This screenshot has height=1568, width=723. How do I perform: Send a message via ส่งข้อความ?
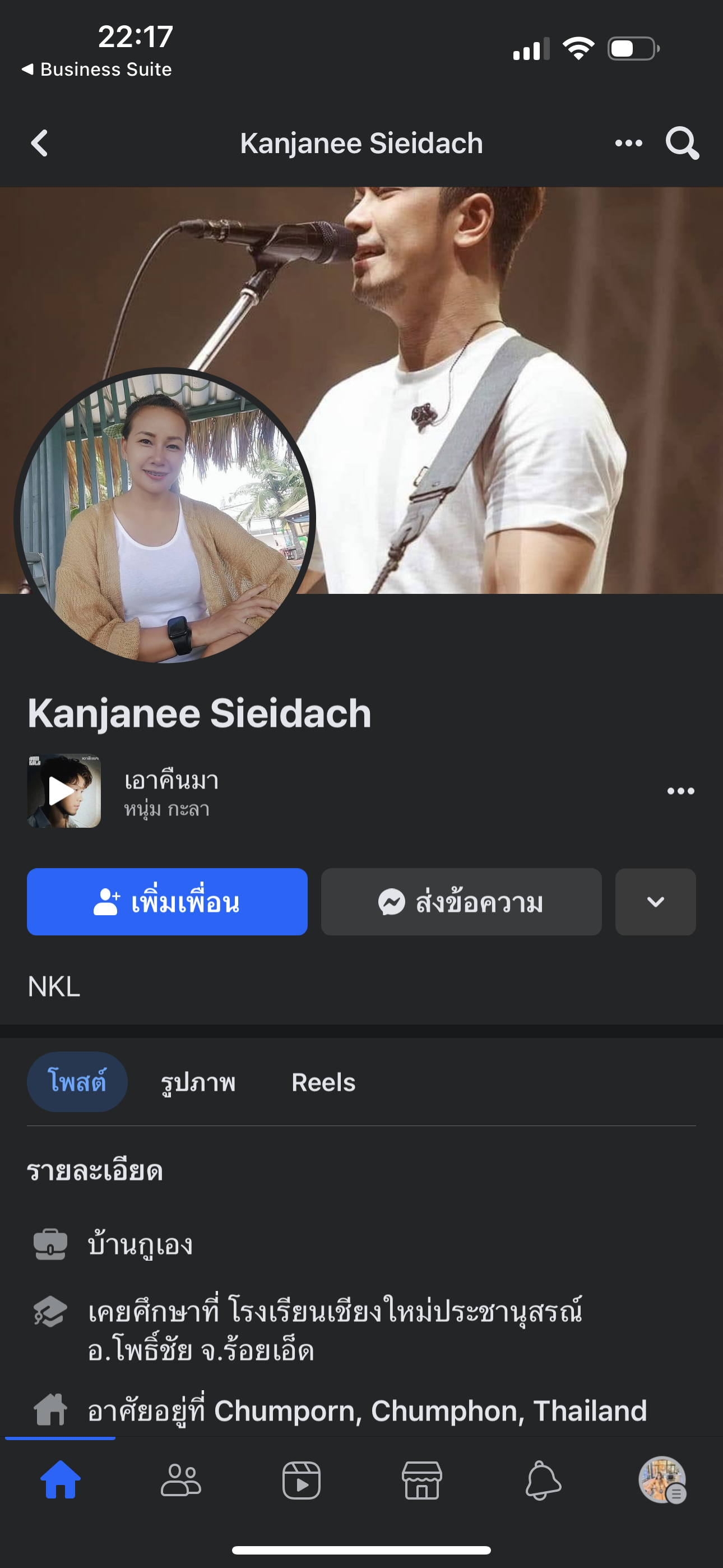coord(461,901)
